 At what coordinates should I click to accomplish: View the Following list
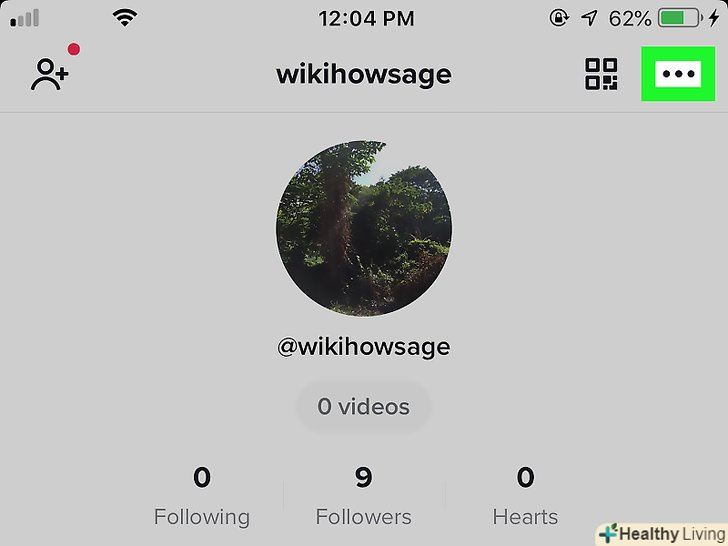point(202,497)
